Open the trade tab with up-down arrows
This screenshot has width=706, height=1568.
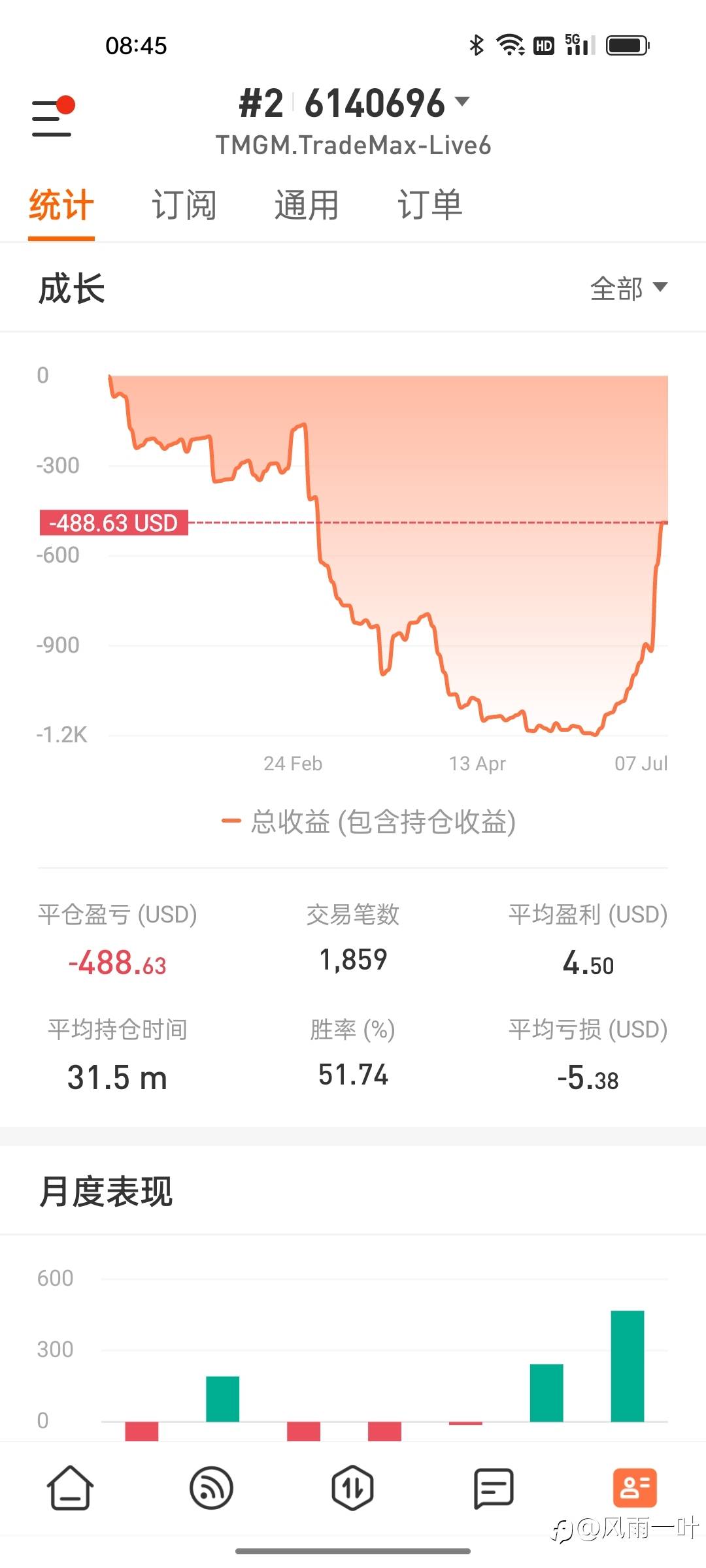353,1488
